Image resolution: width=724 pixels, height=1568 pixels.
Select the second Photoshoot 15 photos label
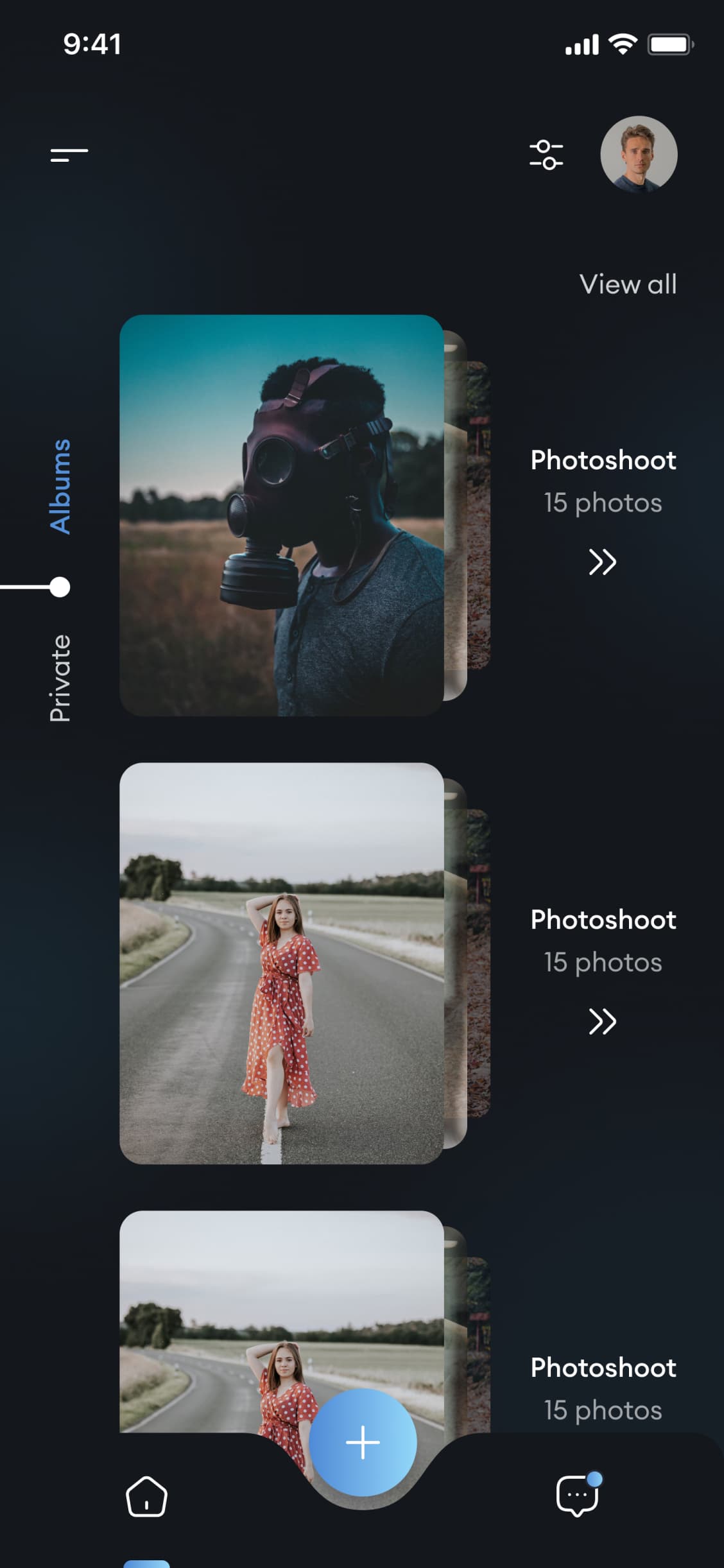coord(602,961)
